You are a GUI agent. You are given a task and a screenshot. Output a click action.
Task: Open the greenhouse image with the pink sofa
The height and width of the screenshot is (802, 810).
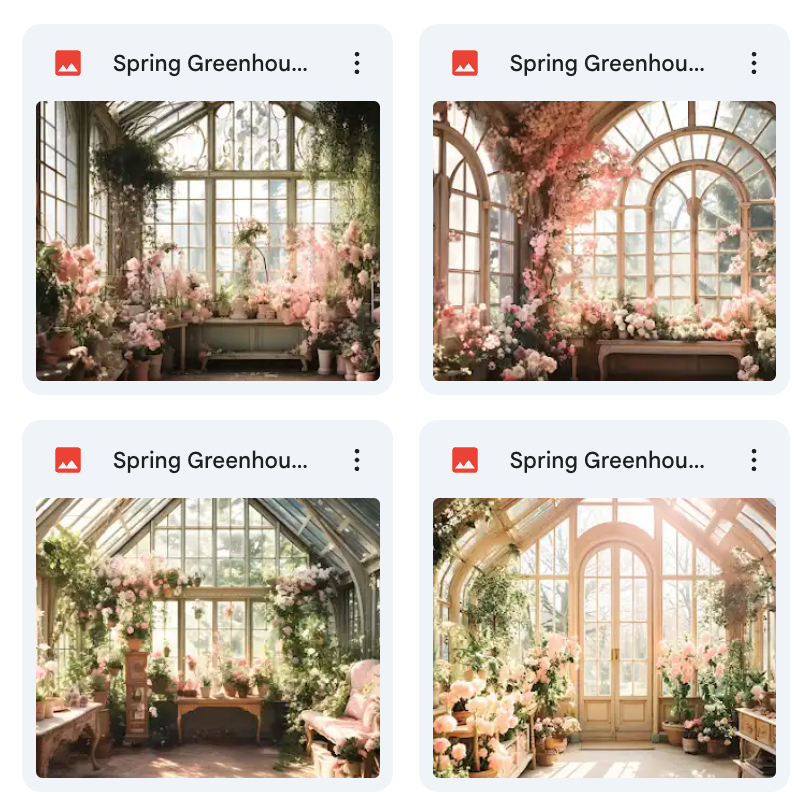(x=208, y=637)
